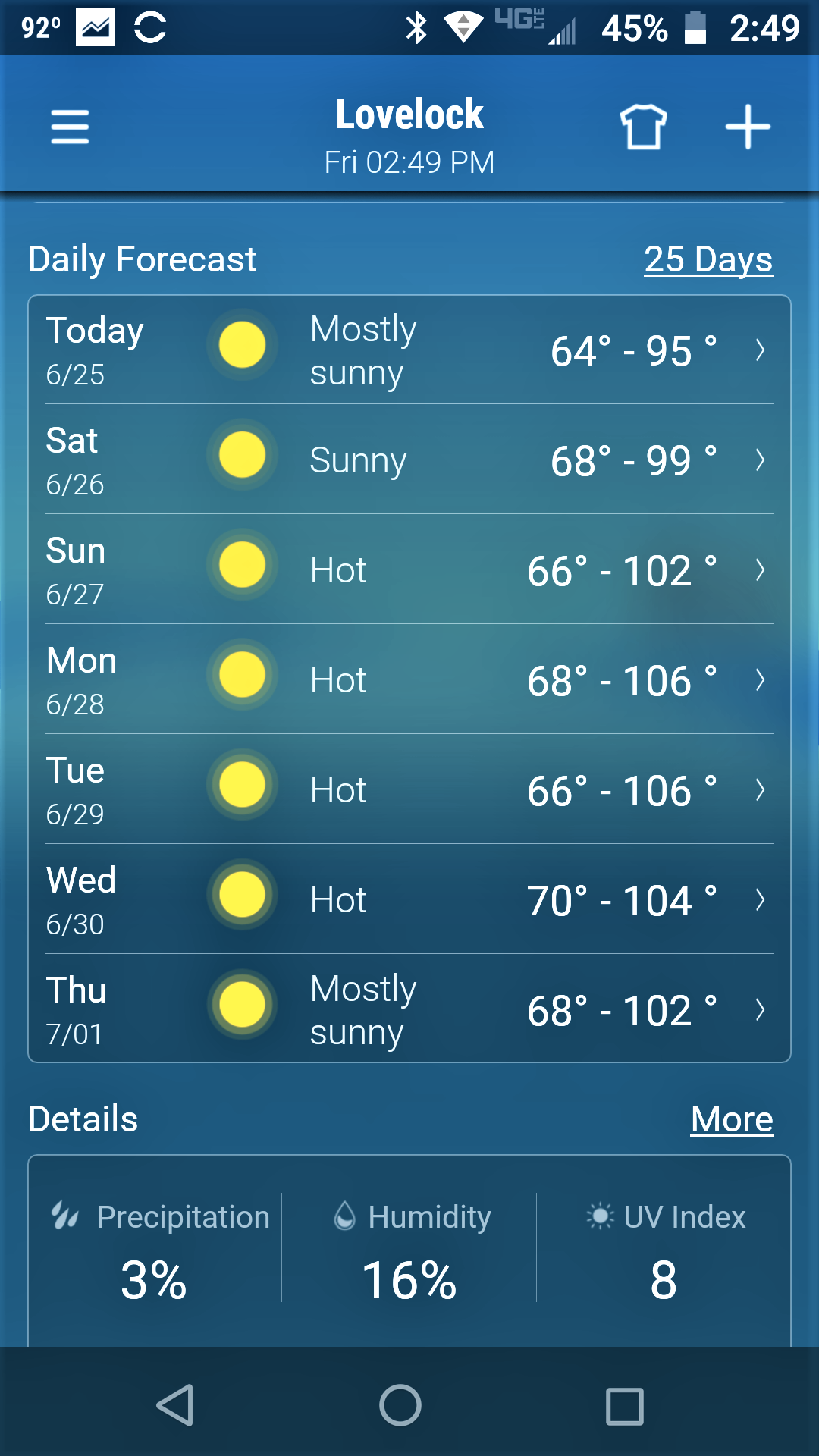Tap the More link beside Details

(732, 1119)
